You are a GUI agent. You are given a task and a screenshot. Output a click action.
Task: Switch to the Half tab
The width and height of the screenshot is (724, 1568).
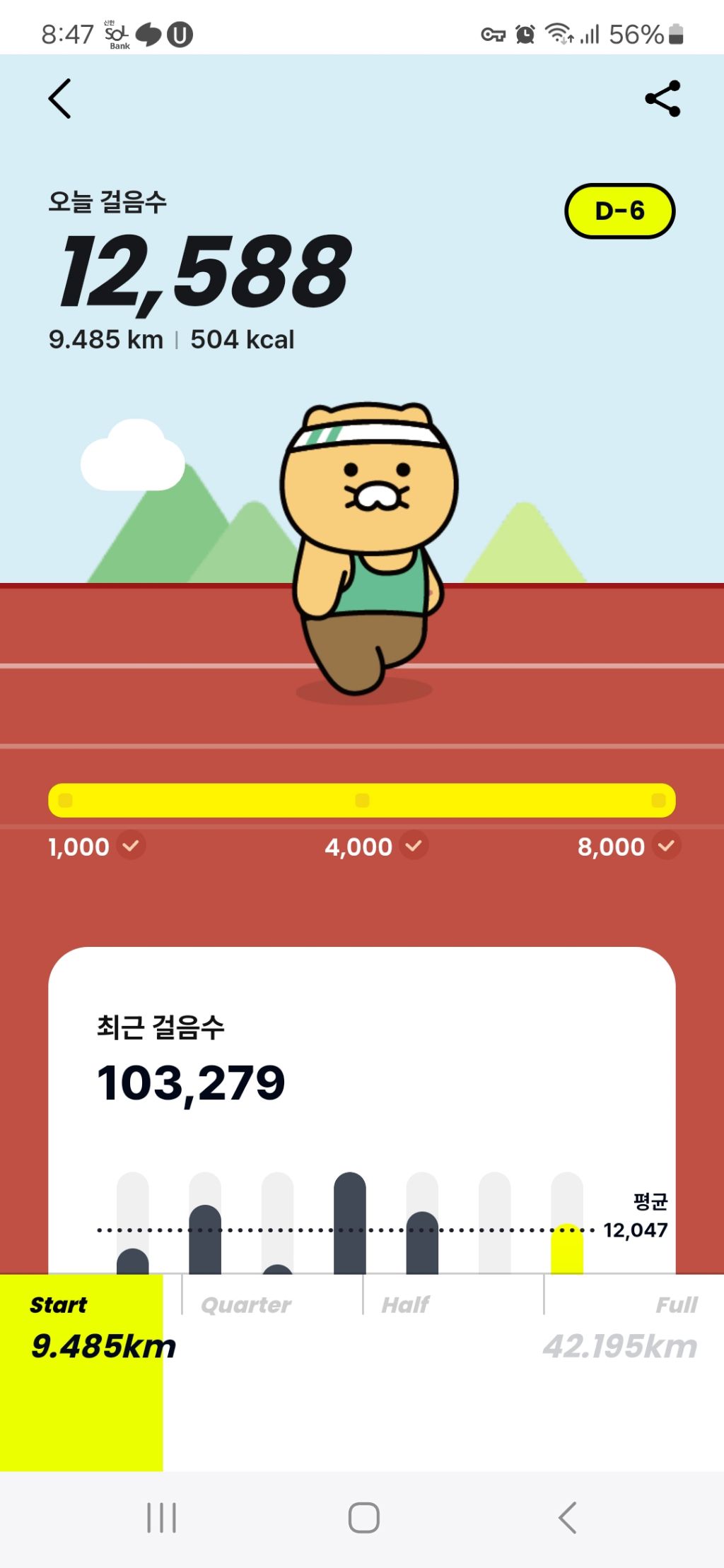coord(407,1304)
